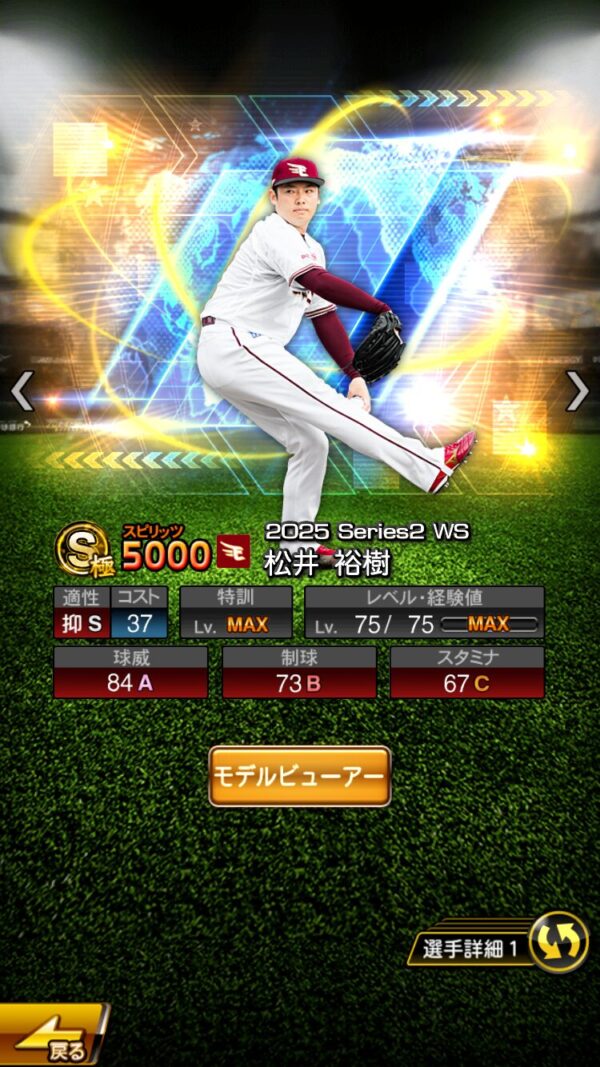Tap the 戻る back button

coord(52,1036)
